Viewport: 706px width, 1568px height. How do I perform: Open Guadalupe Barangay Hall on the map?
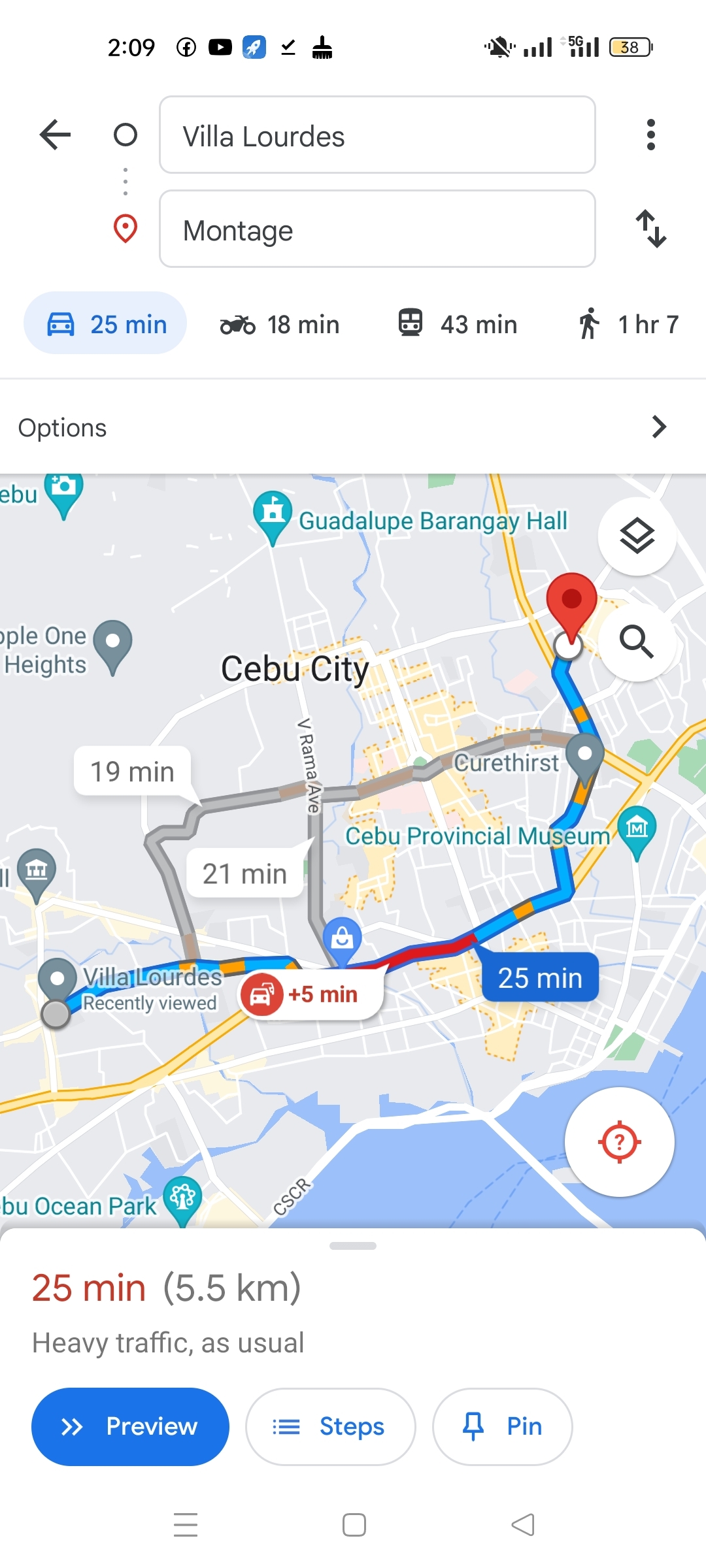432,521
